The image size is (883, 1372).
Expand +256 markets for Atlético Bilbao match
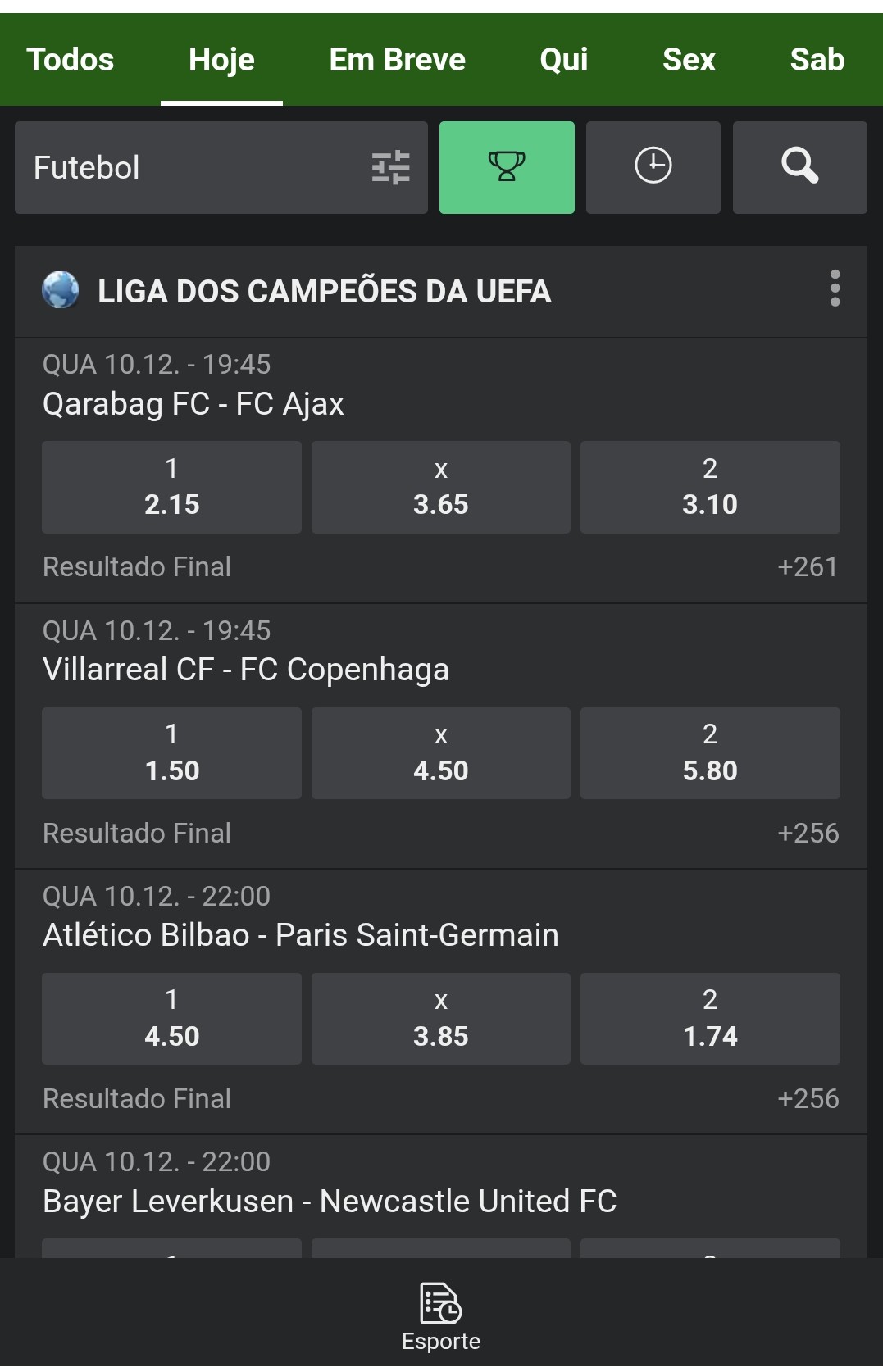point(809,1097)
